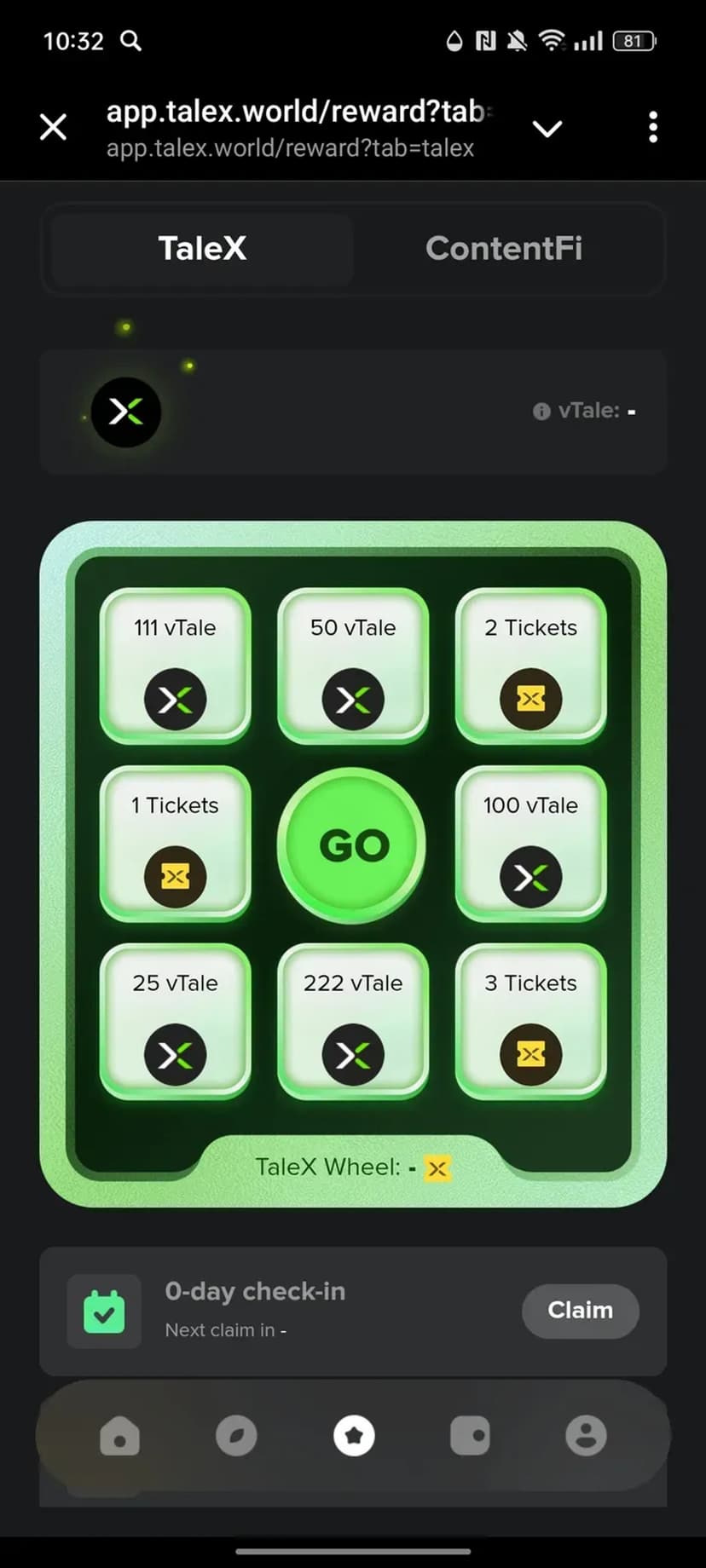Switch to the ContentFi tab
The width and height of the screenshot is (706, 1568).
coord(504,249)
